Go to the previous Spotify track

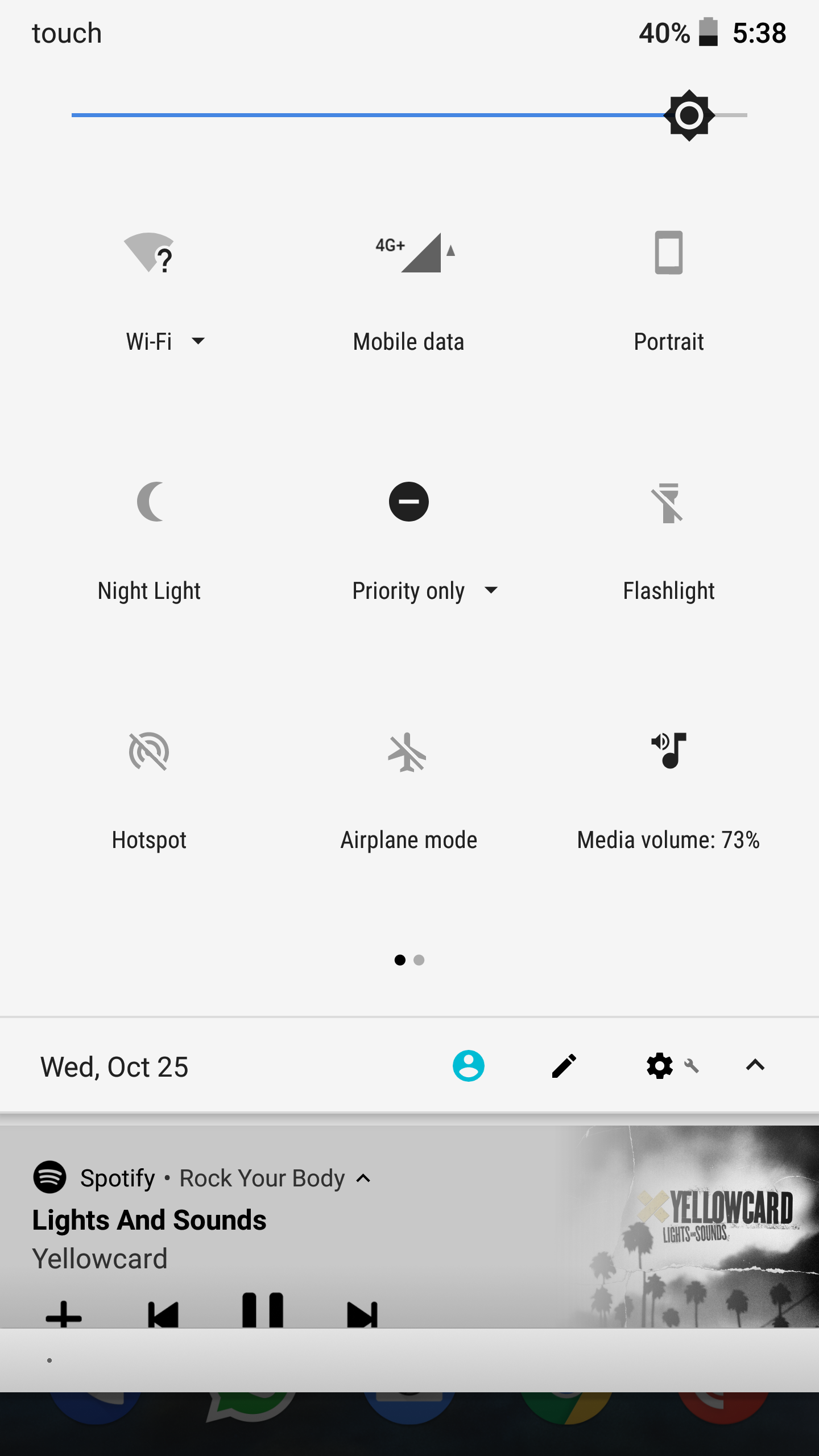point(163,1314)
